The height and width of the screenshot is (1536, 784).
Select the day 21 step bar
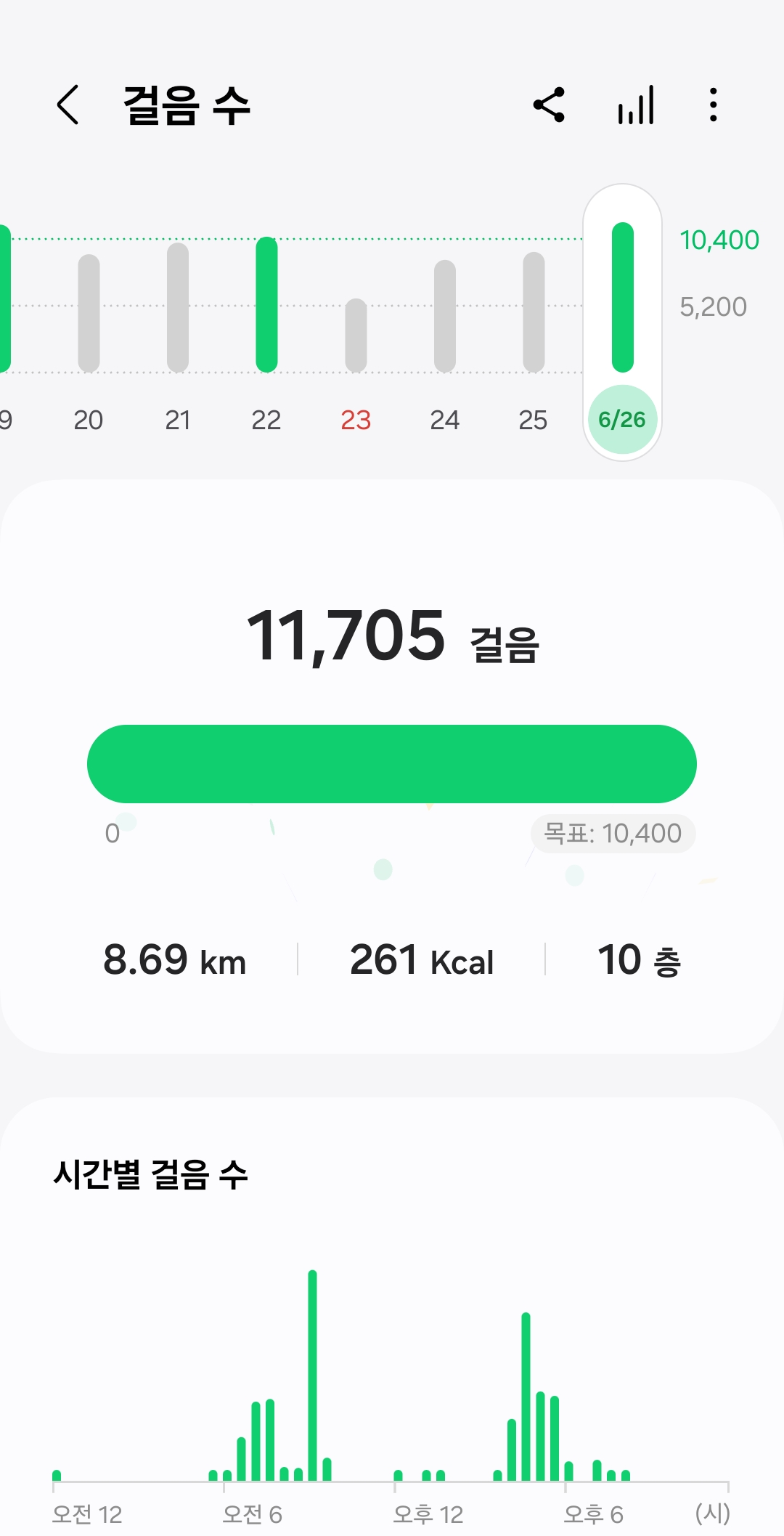178,308
